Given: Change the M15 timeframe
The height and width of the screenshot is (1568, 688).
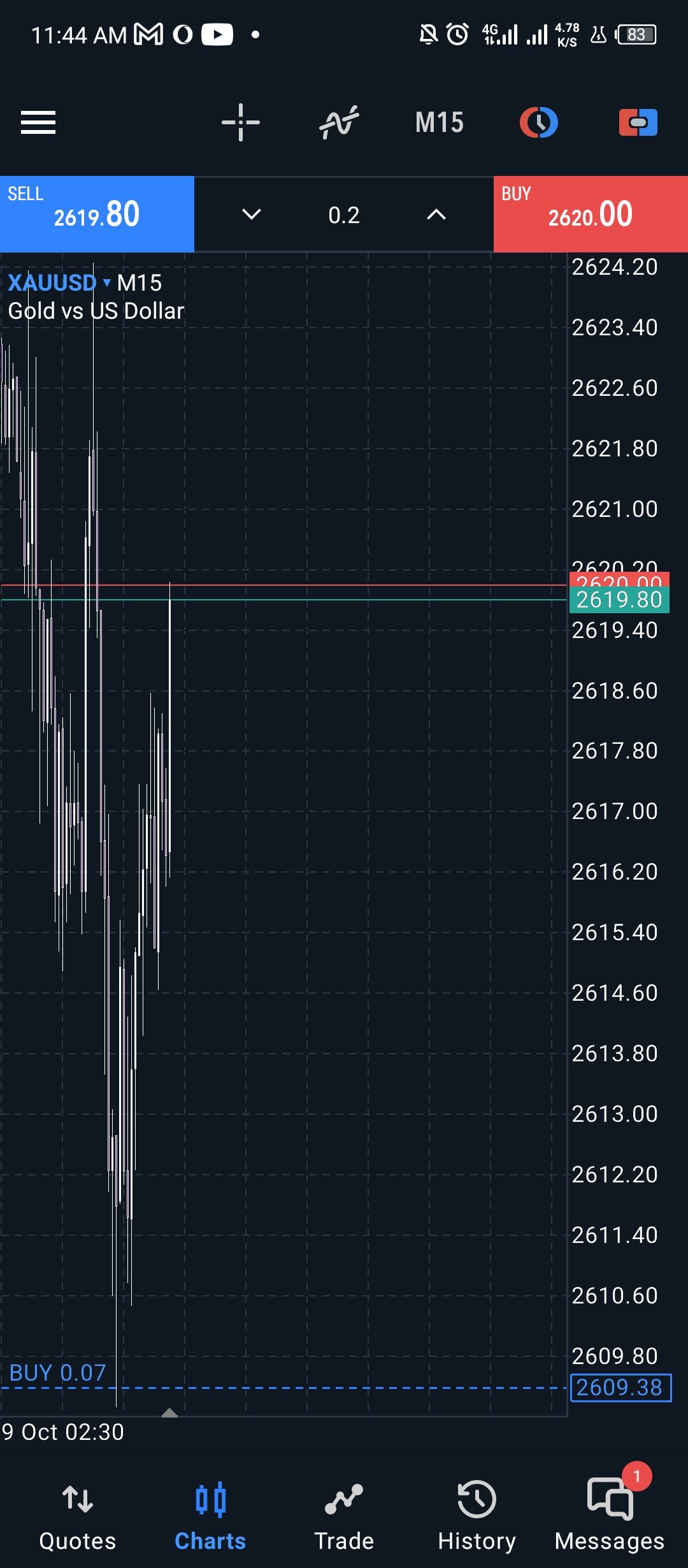Looking at the screenshot, I should [x=440, y=122].
